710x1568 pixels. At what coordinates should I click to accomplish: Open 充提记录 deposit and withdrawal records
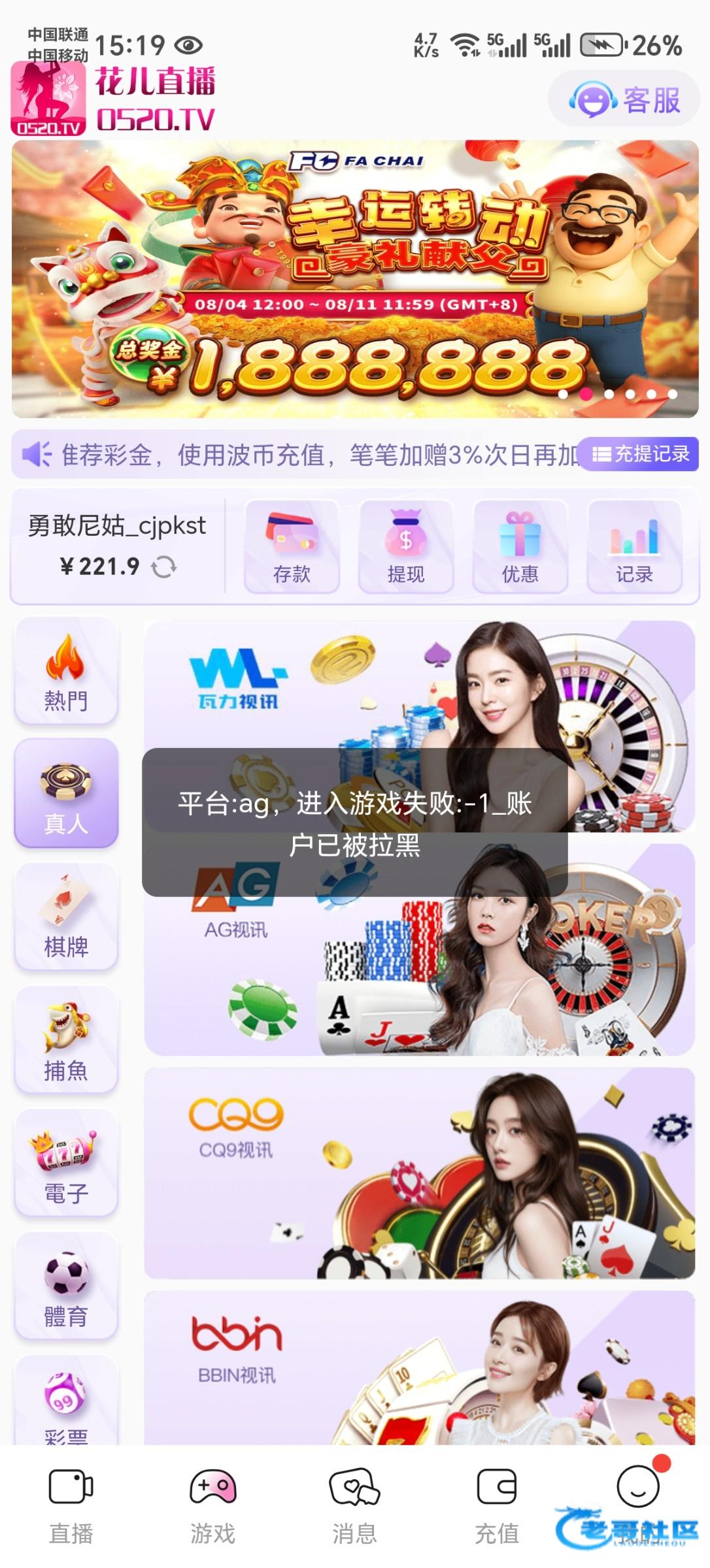coord(640,454)
